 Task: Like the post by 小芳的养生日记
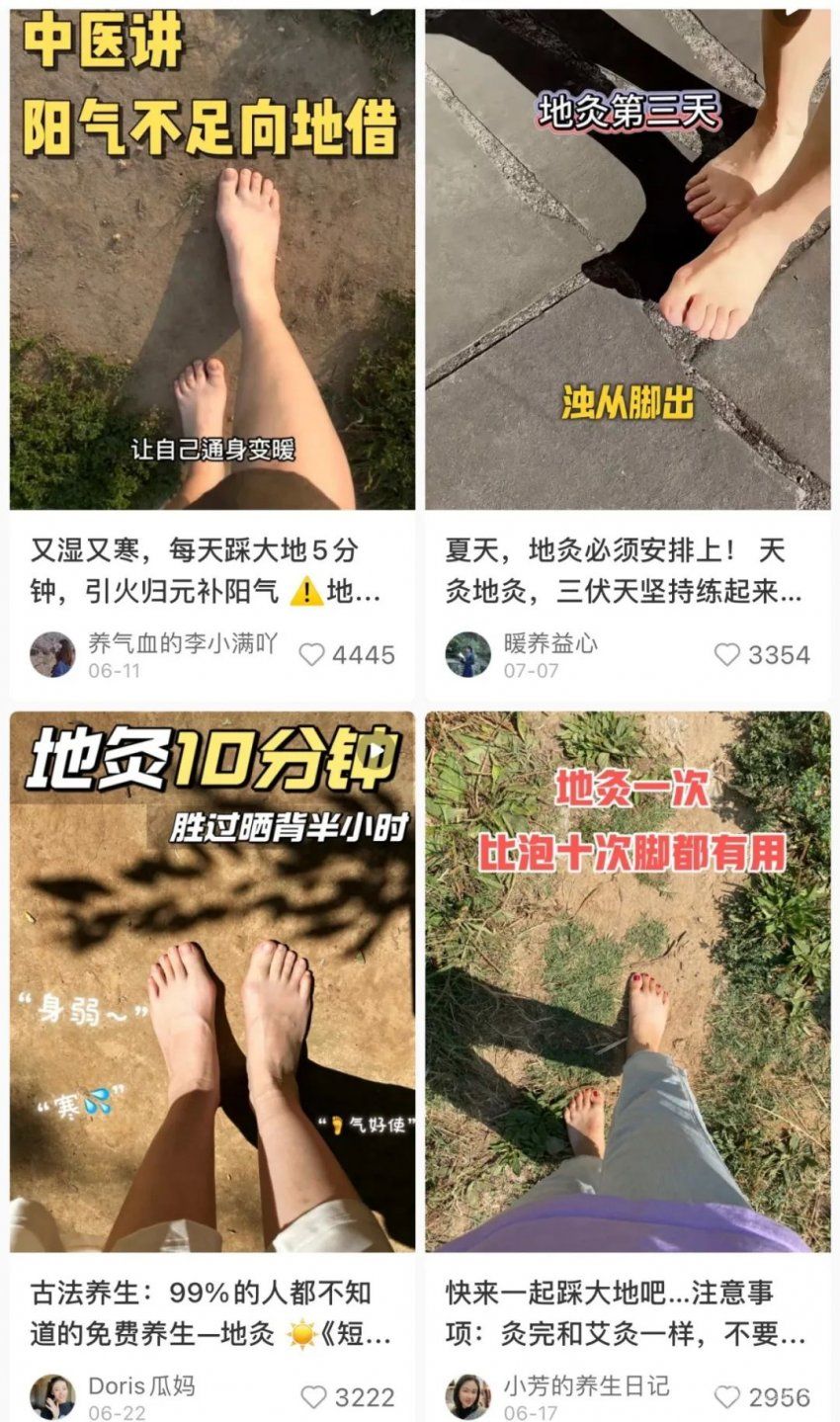click(x=727, y=1396)
